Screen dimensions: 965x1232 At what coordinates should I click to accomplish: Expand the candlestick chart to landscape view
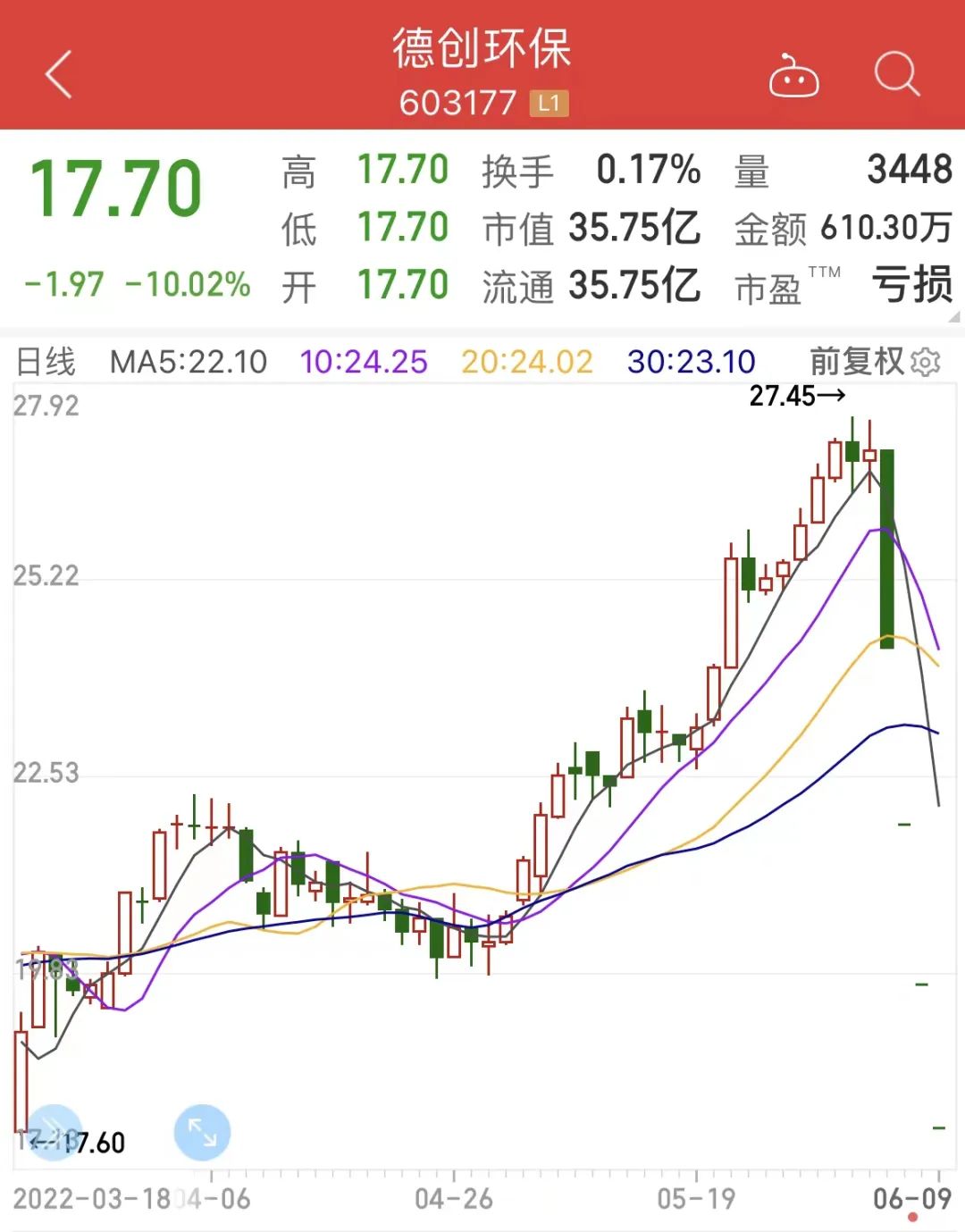pyautogui.click(x=203, y=1132)
